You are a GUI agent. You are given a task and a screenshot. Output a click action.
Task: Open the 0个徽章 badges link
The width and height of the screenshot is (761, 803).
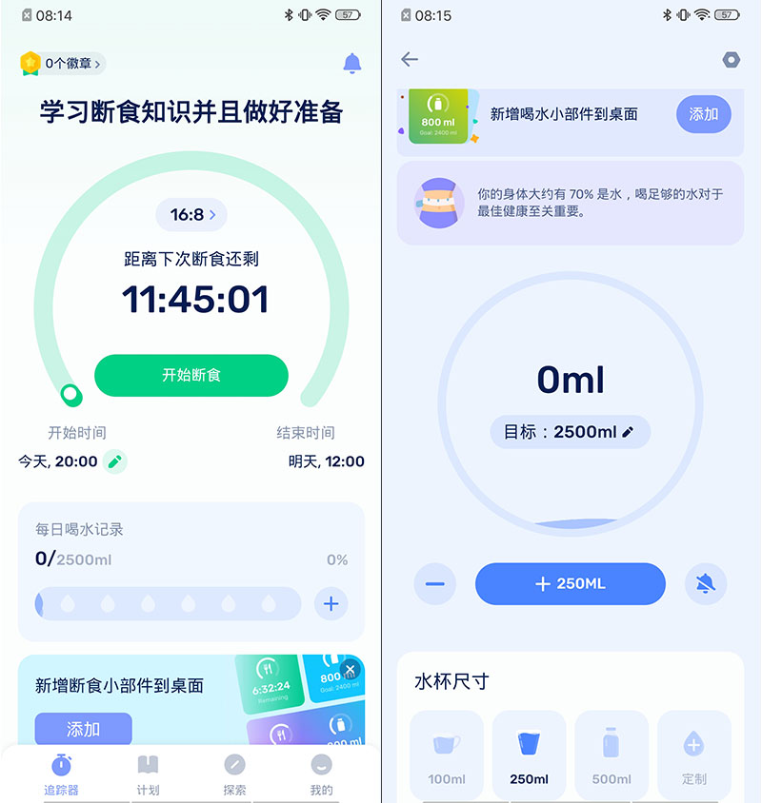point(63,64)
